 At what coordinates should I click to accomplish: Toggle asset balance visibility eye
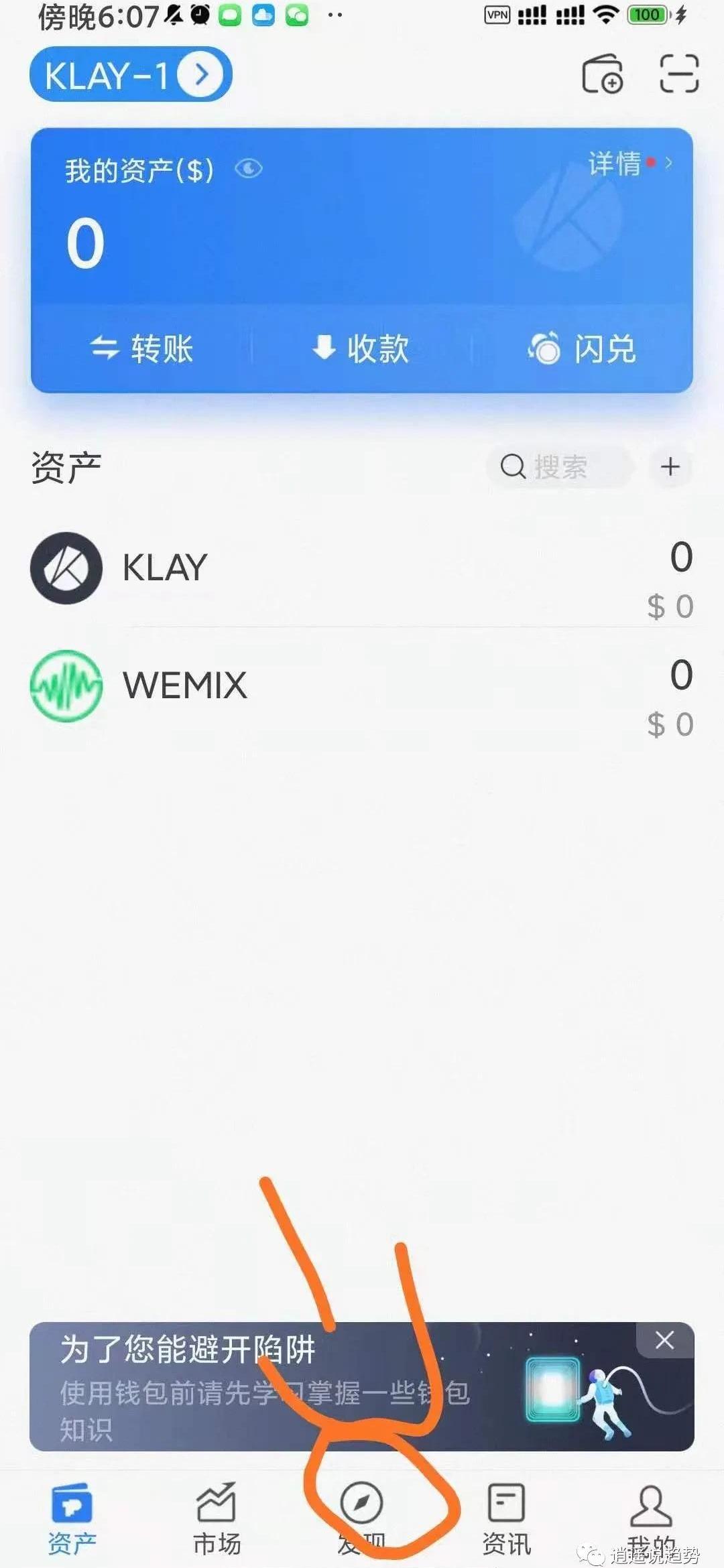pyautogui.click(x=249, y=169)
